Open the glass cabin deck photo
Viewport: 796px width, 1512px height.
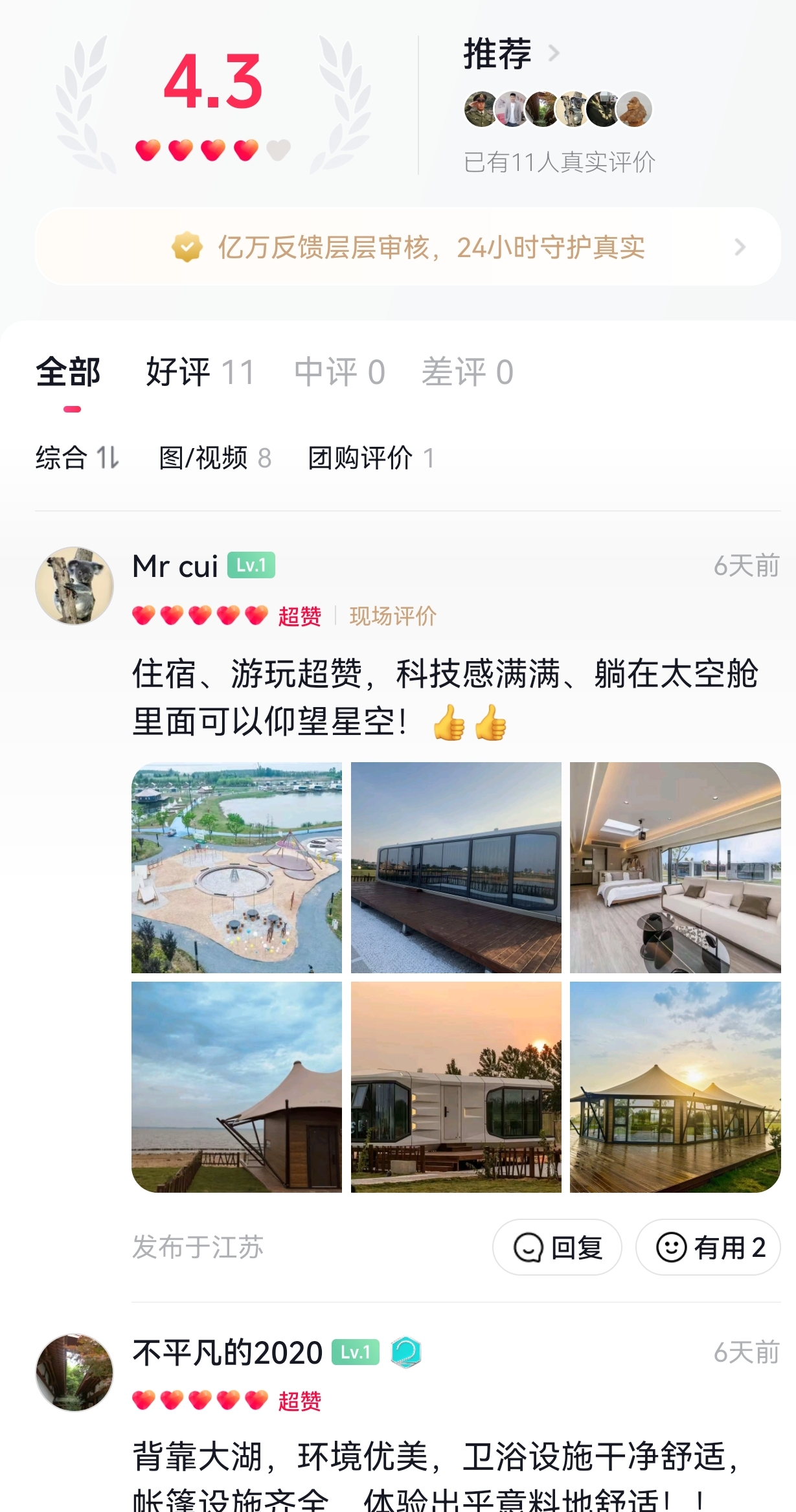click(456, 868)
